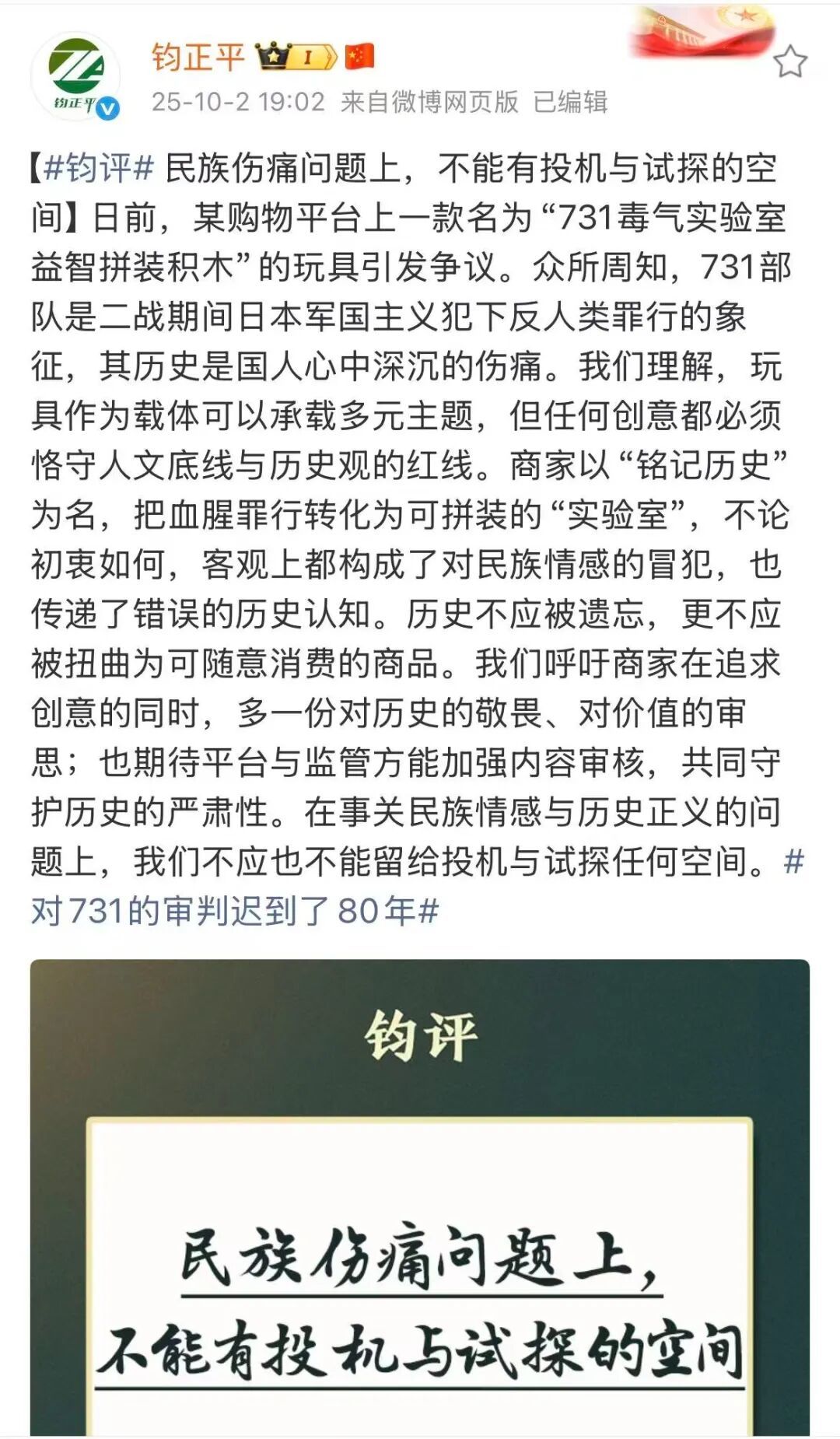This screenshot has height=1439, width=840.
Task: View the attached 钧评 image
Action: coord(420,1196)
